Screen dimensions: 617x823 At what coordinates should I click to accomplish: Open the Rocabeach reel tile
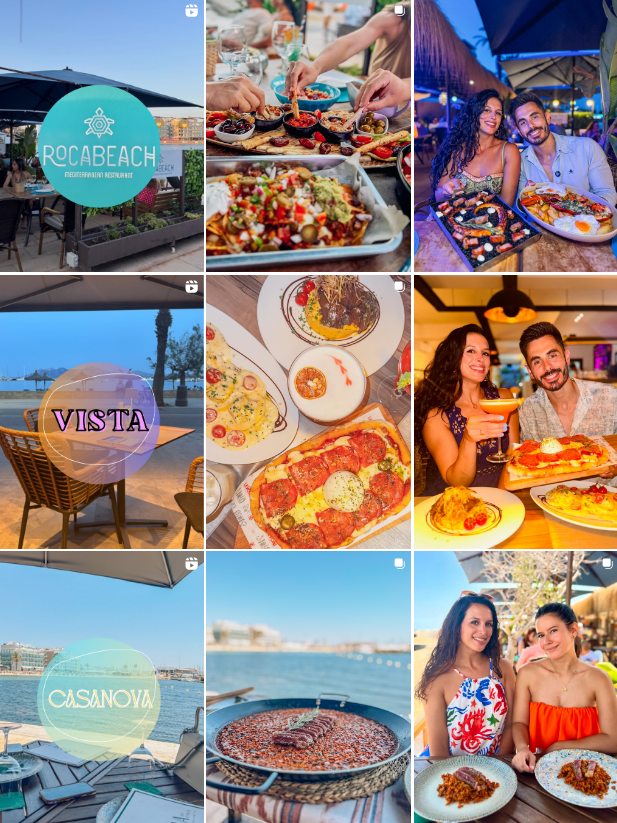101,136
